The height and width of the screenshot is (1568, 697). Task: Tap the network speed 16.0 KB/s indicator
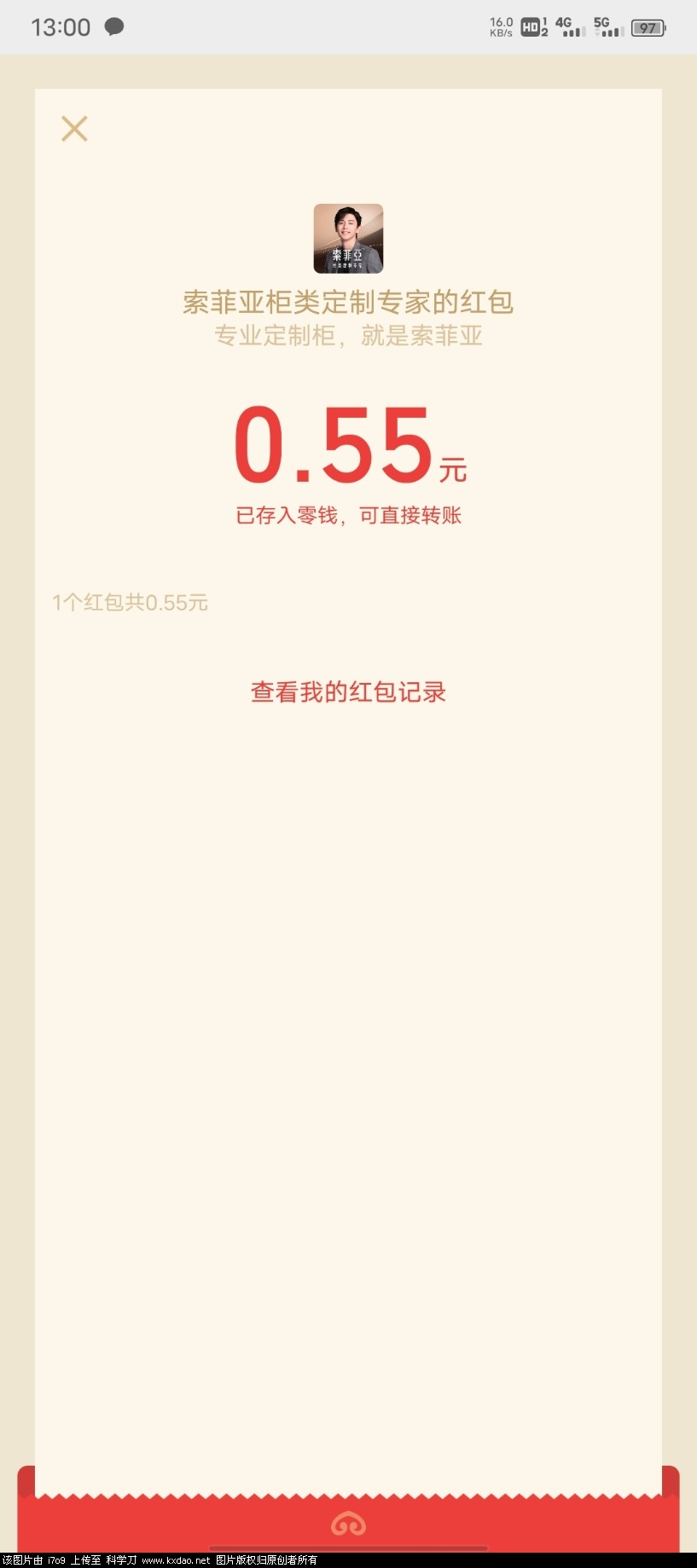pyautogui.click(x=500, y=26)
